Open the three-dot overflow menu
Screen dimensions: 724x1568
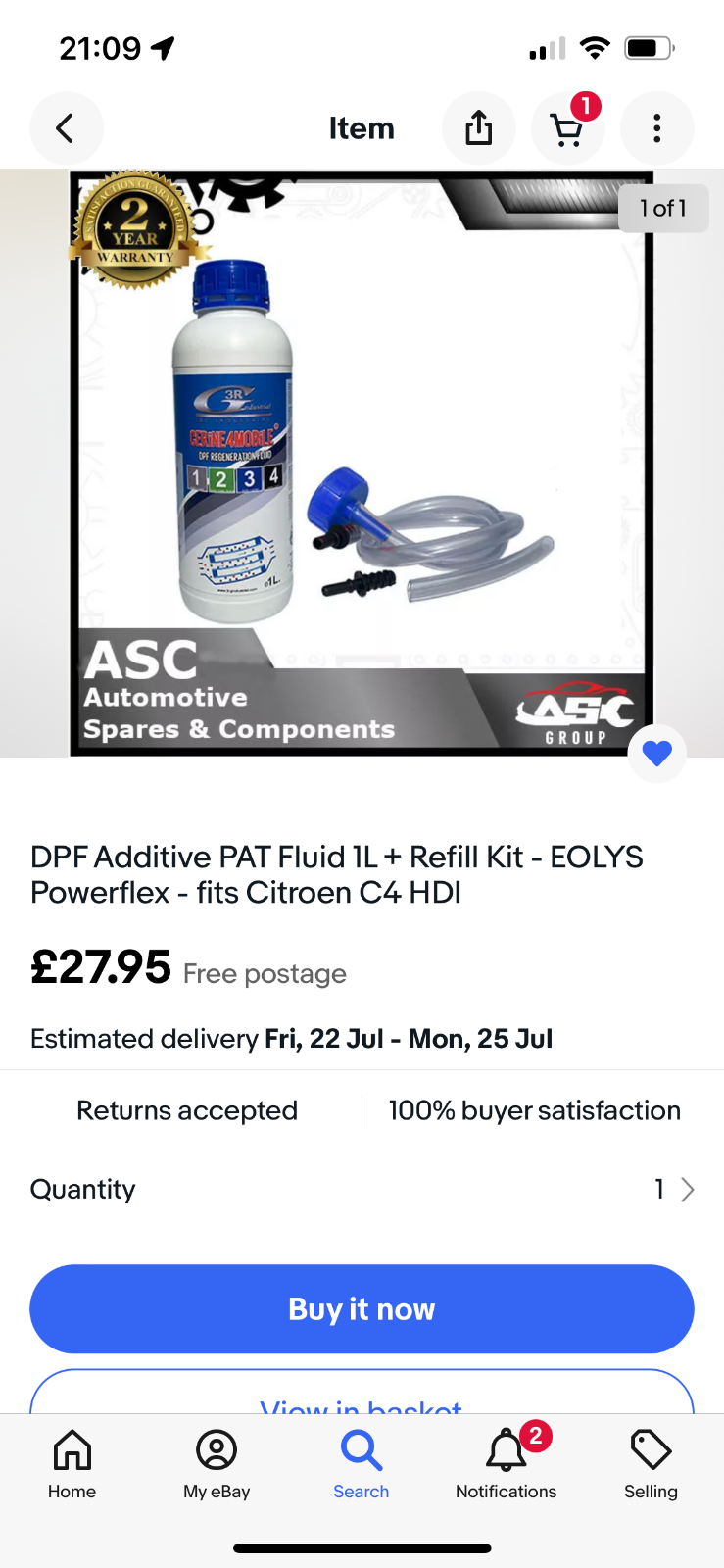click(x=657, y=128)
